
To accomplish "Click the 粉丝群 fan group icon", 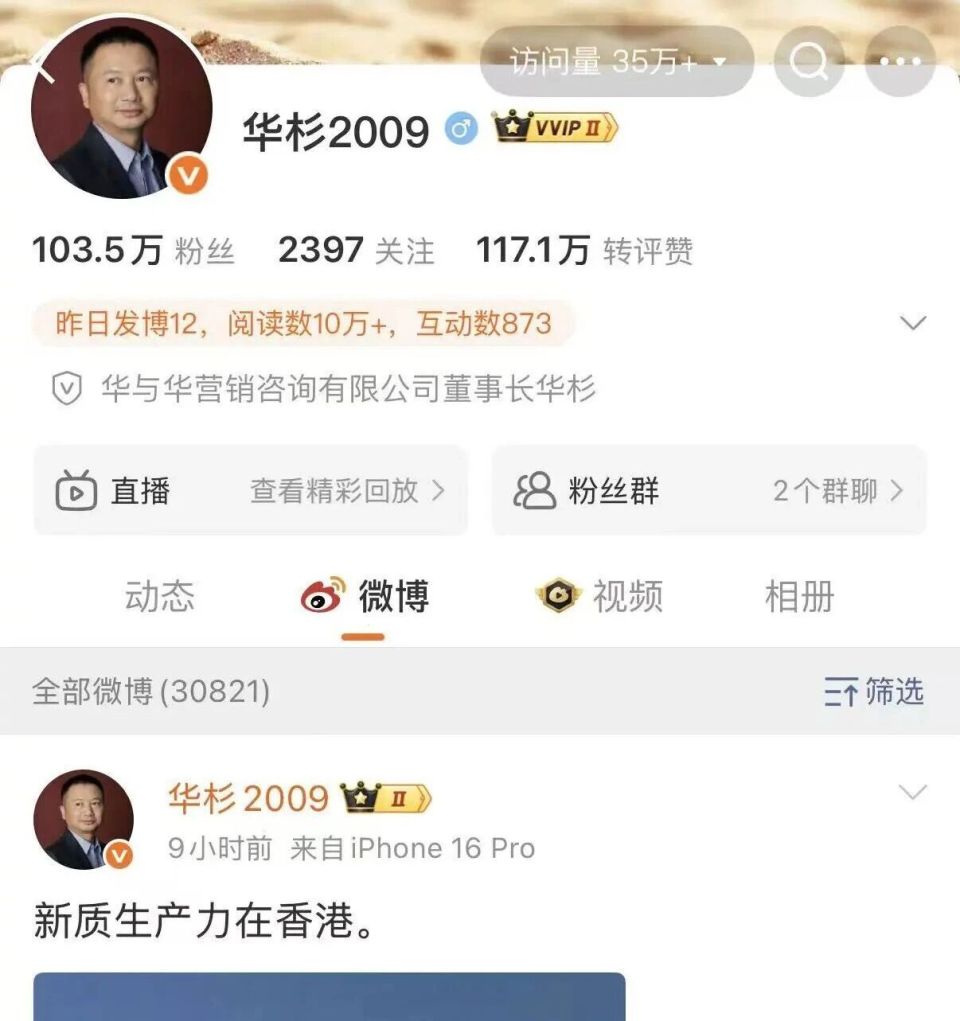I will [536, 490].
